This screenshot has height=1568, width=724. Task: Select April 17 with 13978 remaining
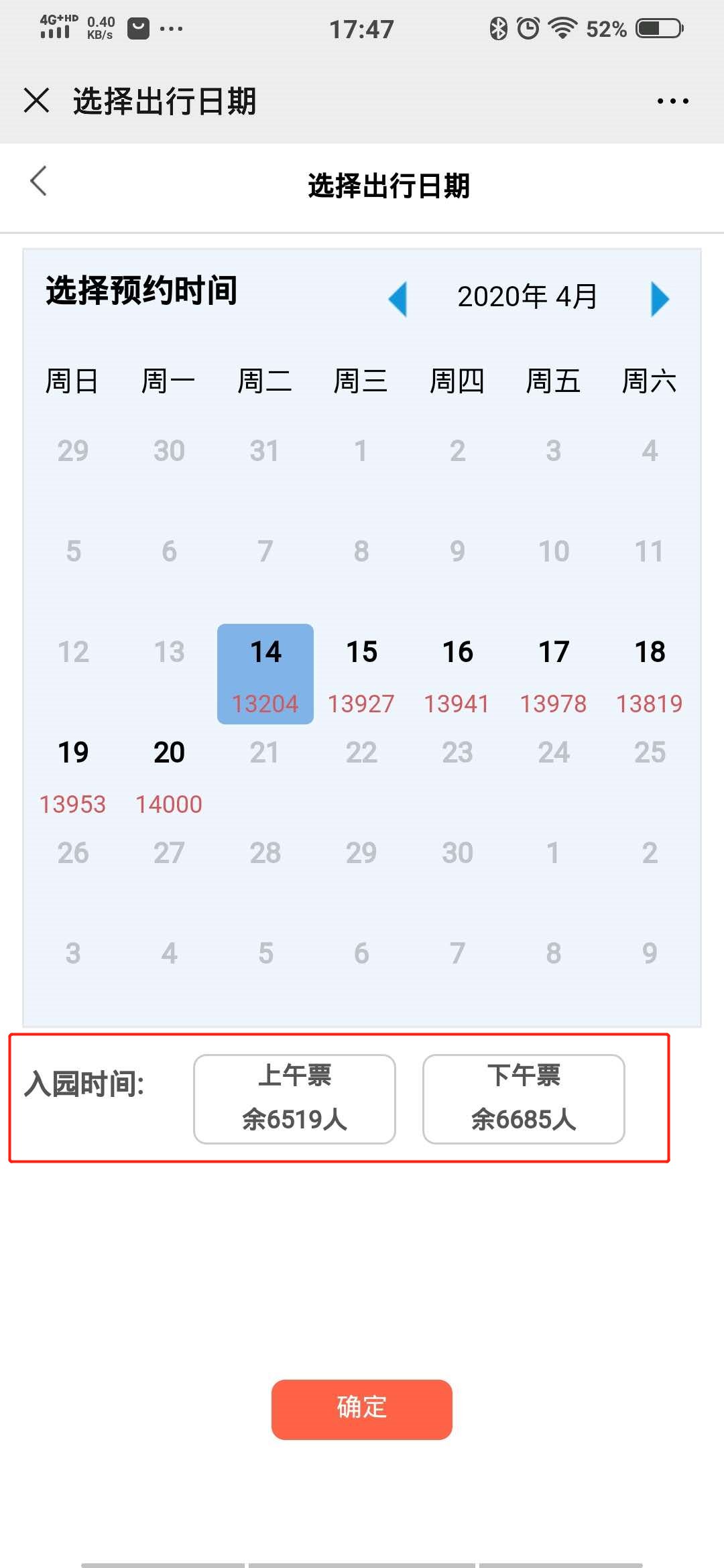tap(554, 673)
